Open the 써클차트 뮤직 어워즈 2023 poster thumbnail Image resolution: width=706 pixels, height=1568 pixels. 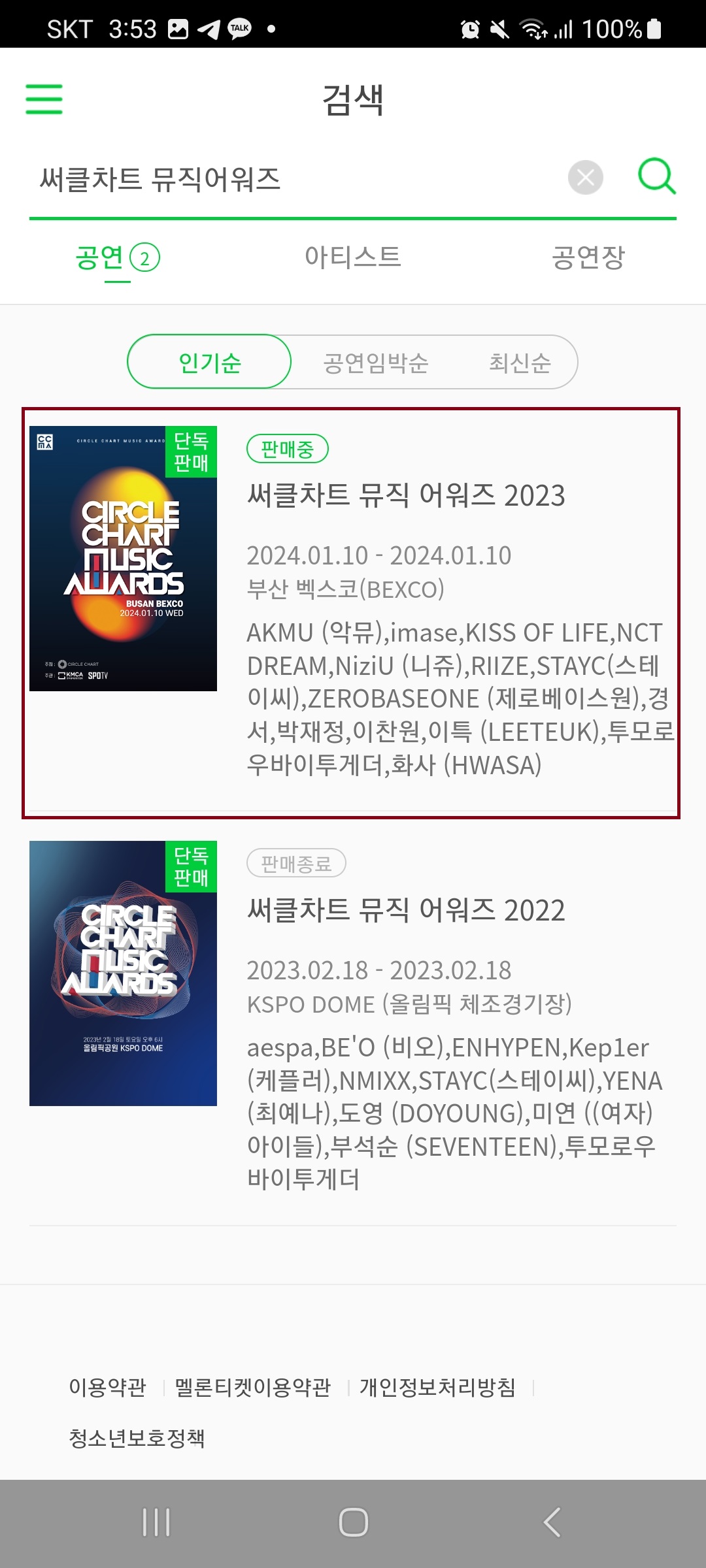[x=123, y=559]
